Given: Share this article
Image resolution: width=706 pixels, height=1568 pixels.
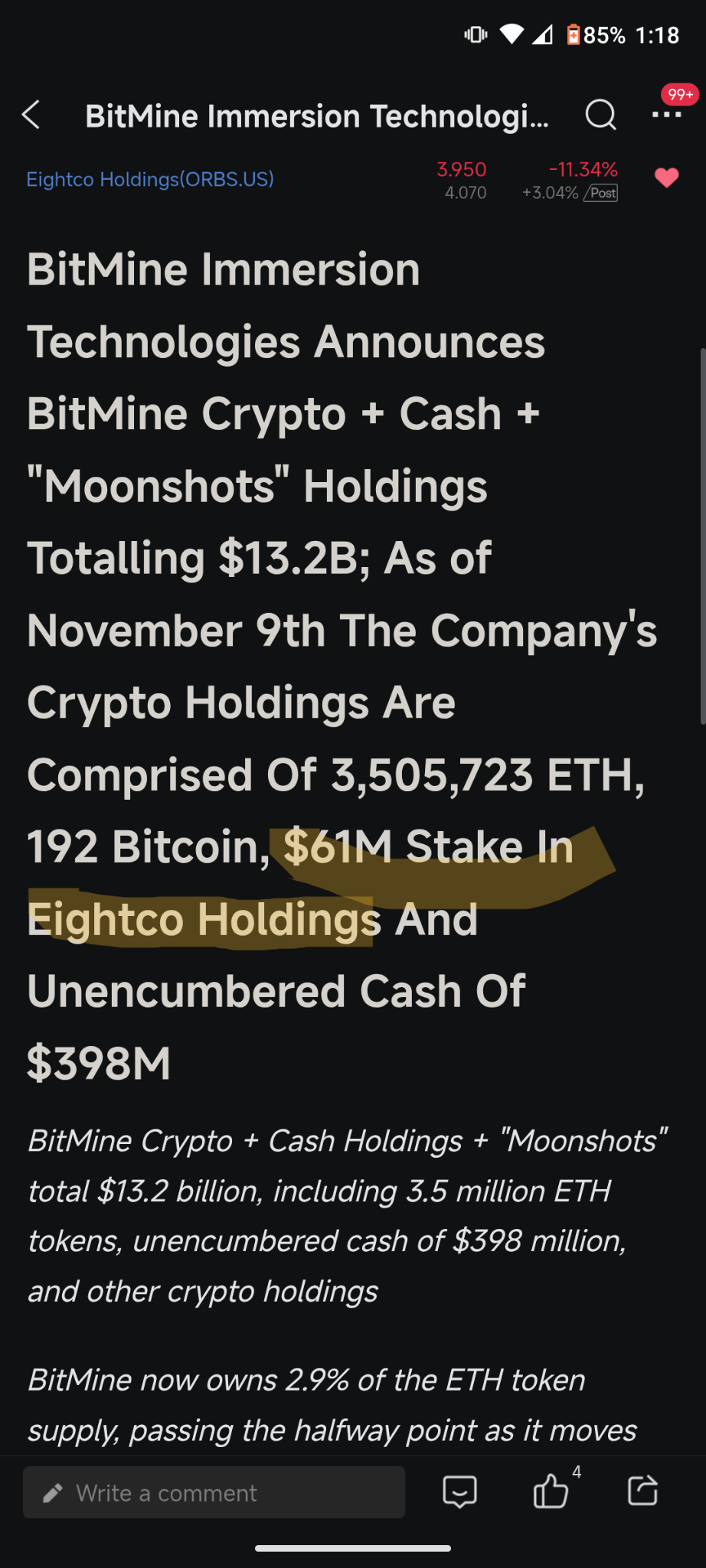Looking at the screenshot, I should [642, 1491].
